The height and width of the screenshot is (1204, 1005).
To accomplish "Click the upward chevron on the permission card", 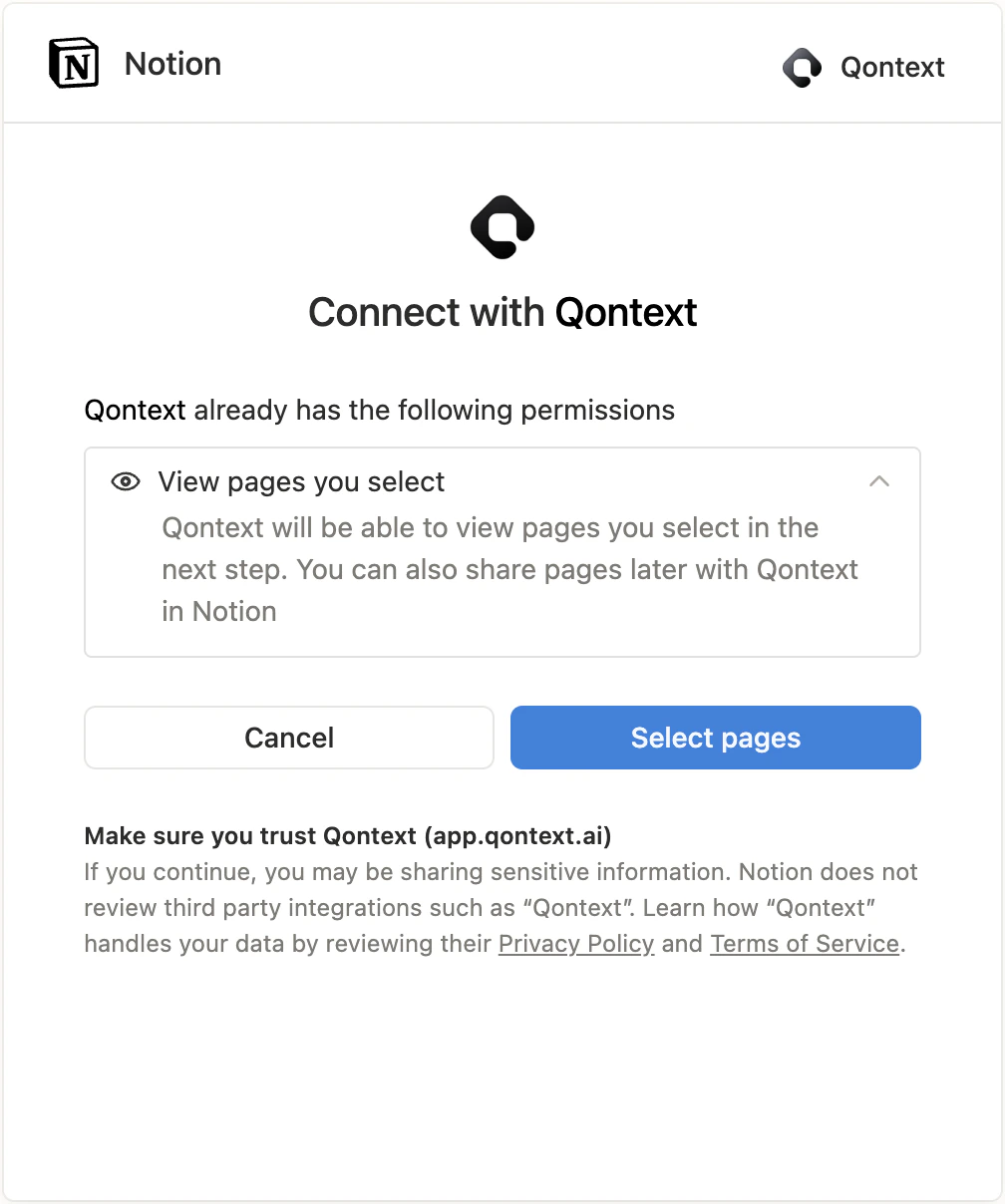I will (x=880, y=480).
